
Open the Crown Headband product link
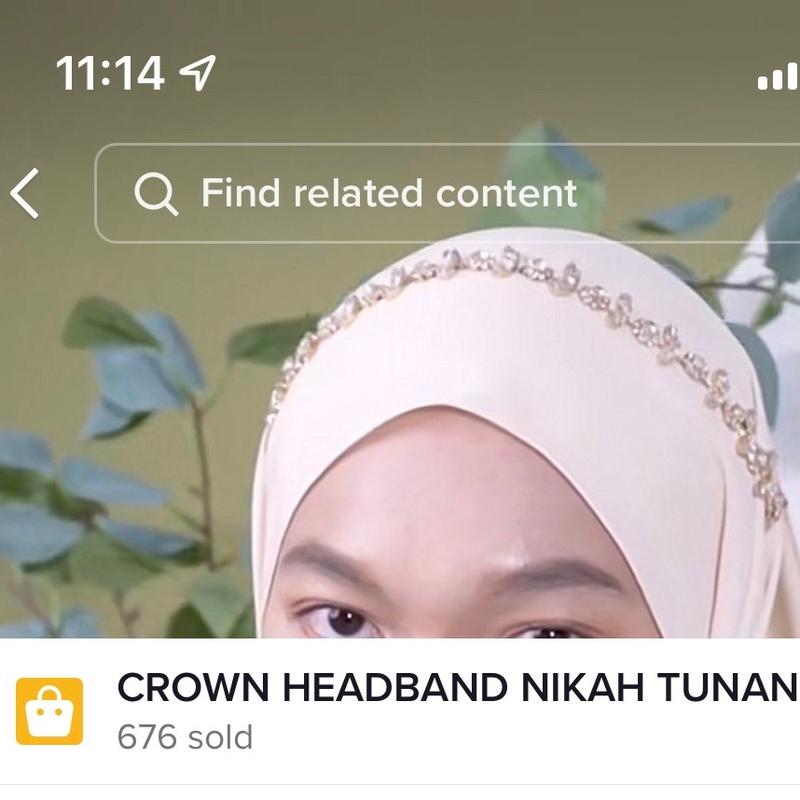pos(456,688)
